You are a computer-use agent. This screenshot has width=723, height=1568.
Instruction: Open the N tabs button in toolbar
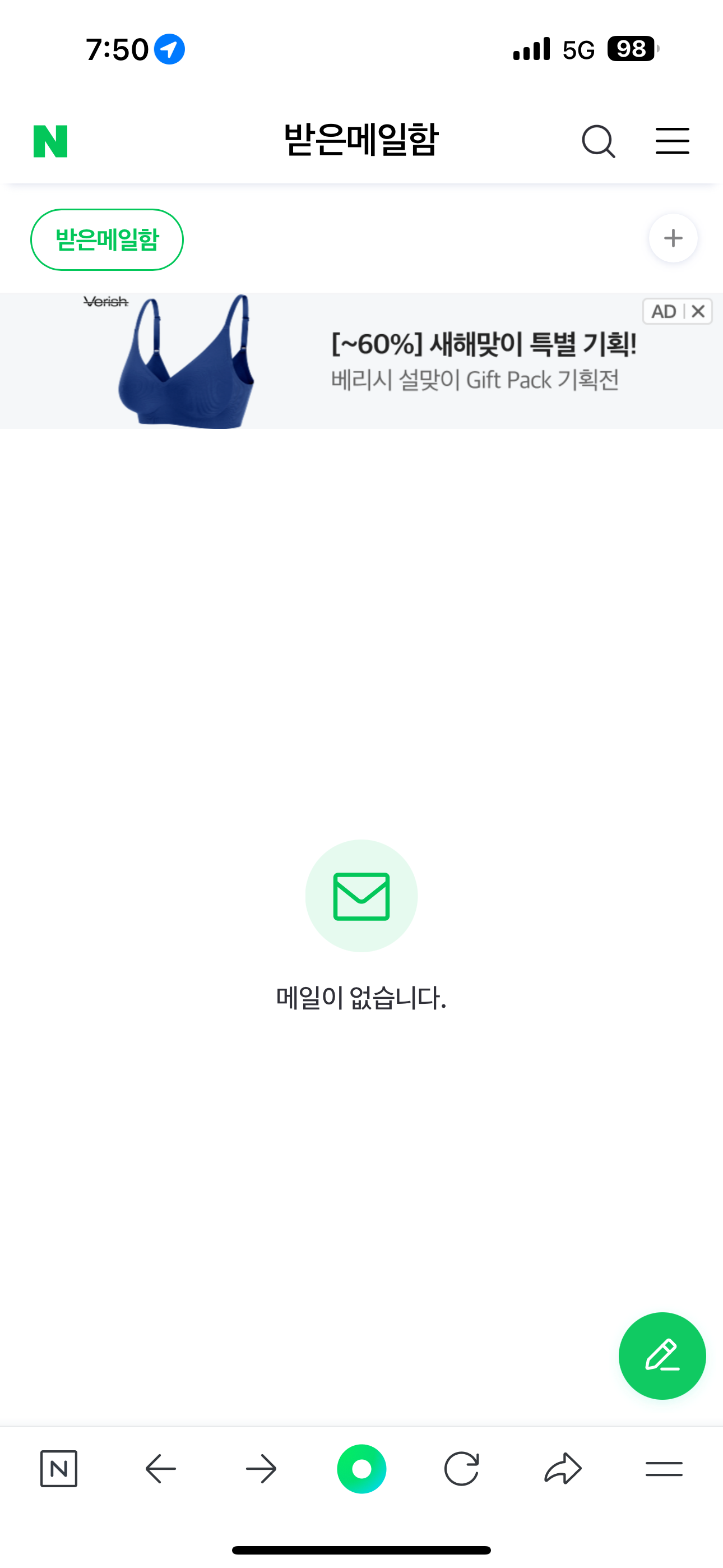click(x=59, y=1469)
